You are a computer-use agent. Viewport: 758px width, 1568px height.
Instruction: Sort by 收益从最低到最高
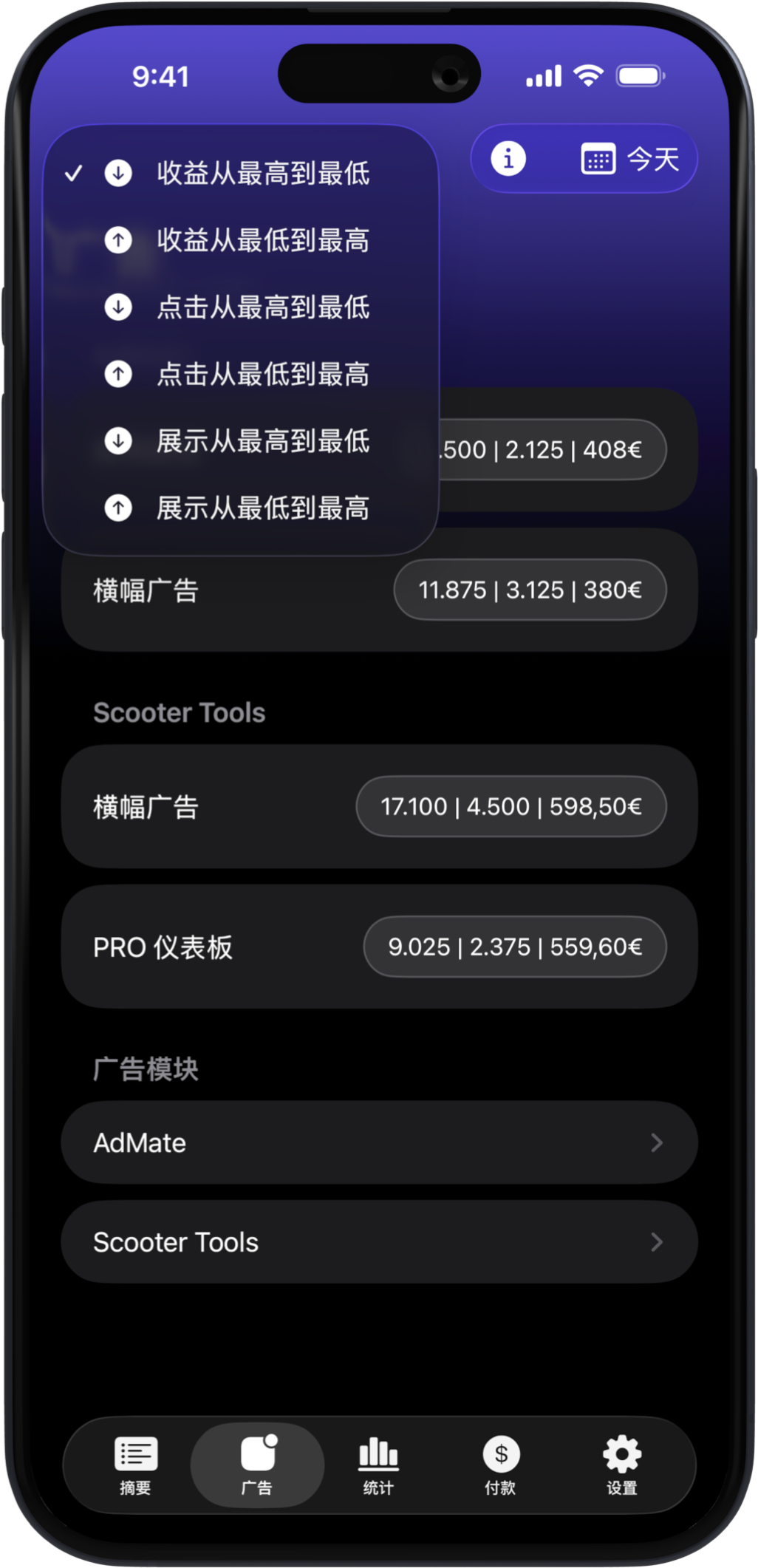(262, 240)
